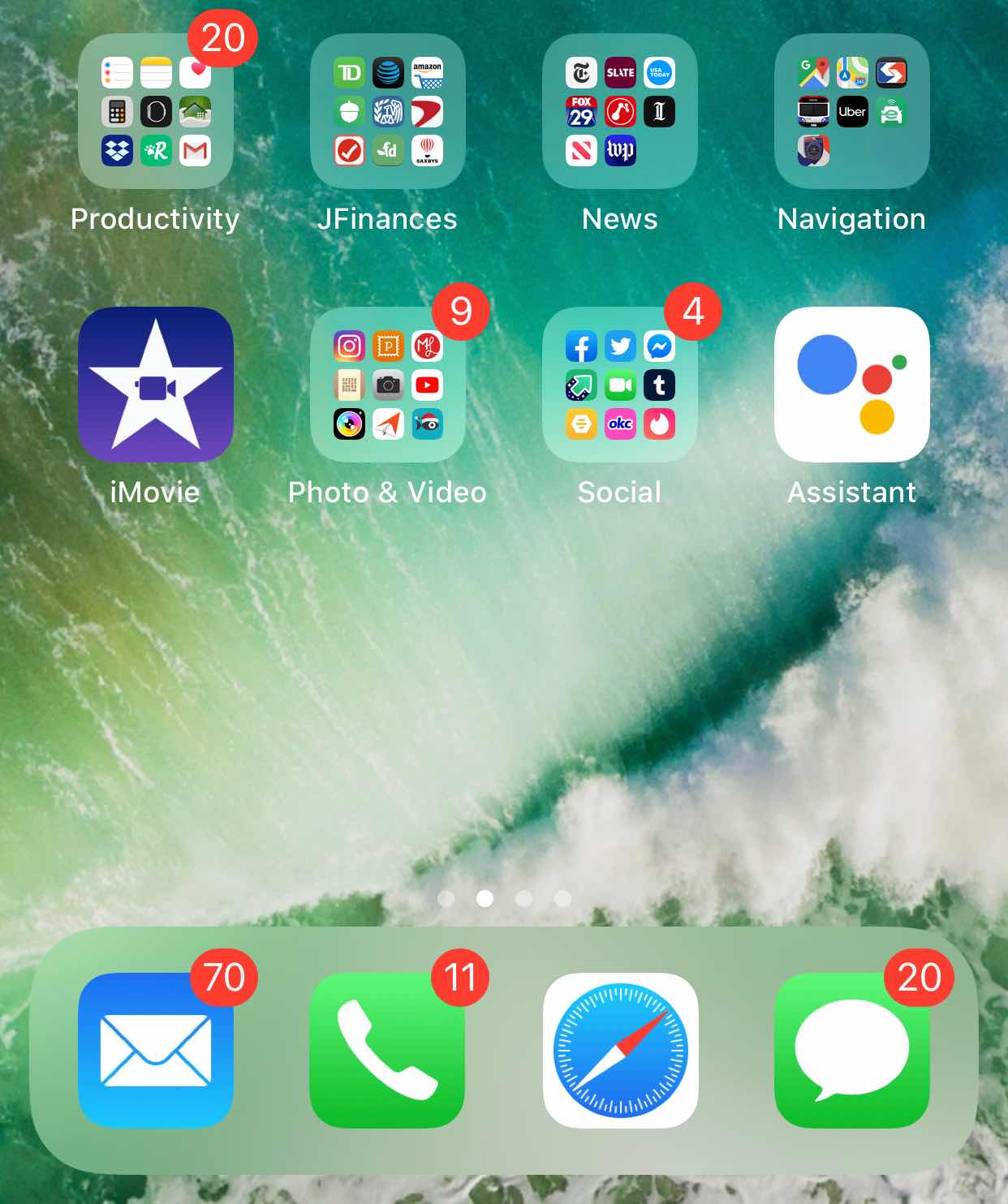Open the JFinances folder

[x=388, y=112]
